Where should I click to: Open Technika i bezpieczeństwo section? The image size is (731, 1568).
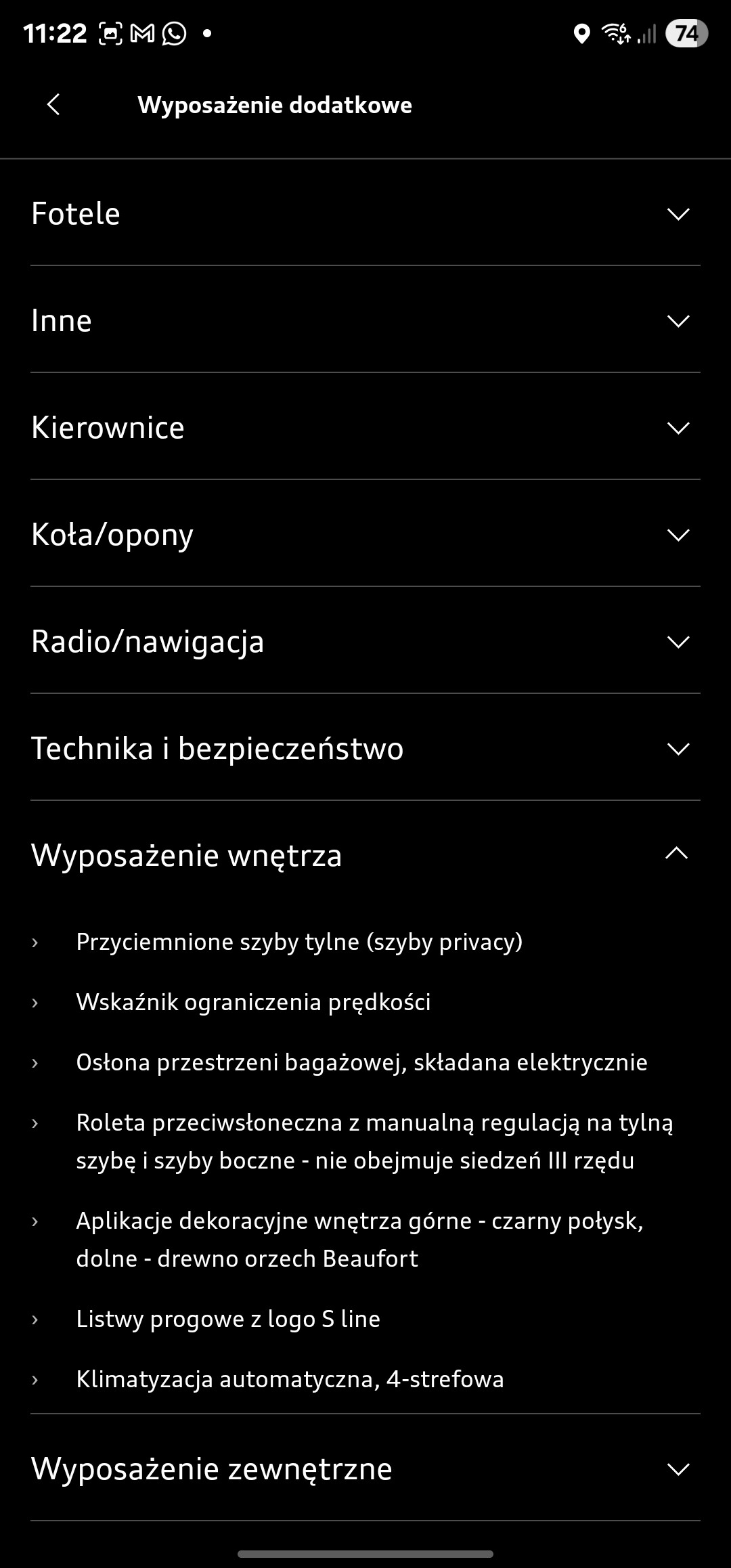pyautogui.click(x=365, y=748)
